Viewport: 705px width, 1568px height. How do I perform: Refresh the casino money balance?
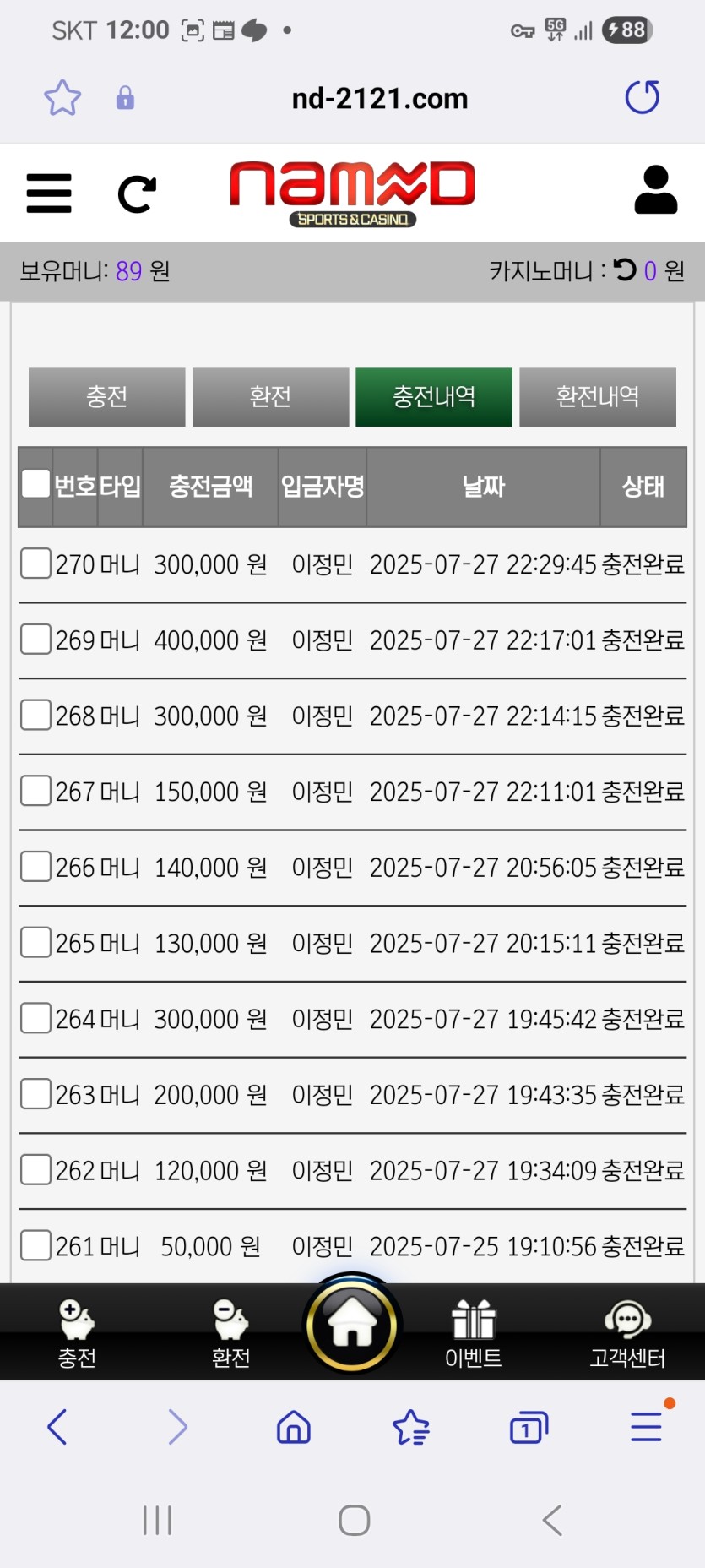[625, 270]
